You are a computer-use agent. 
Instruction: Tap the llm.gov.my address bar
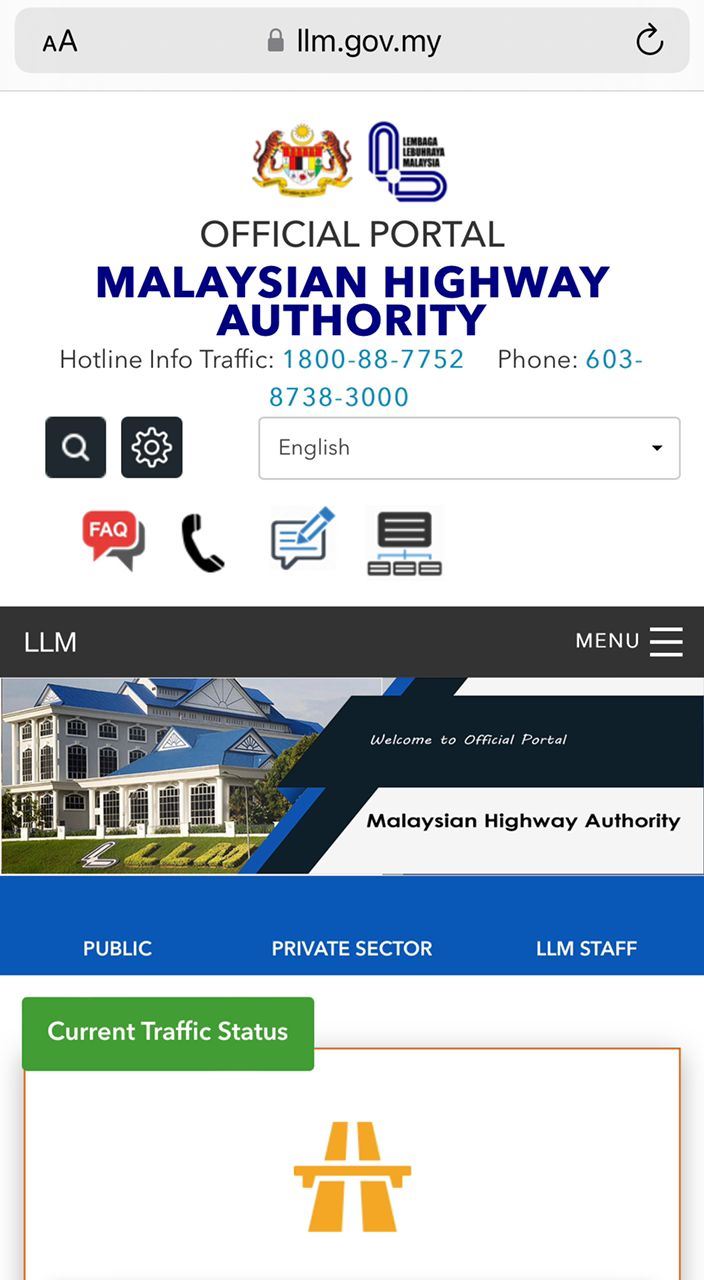coord(355,41)
